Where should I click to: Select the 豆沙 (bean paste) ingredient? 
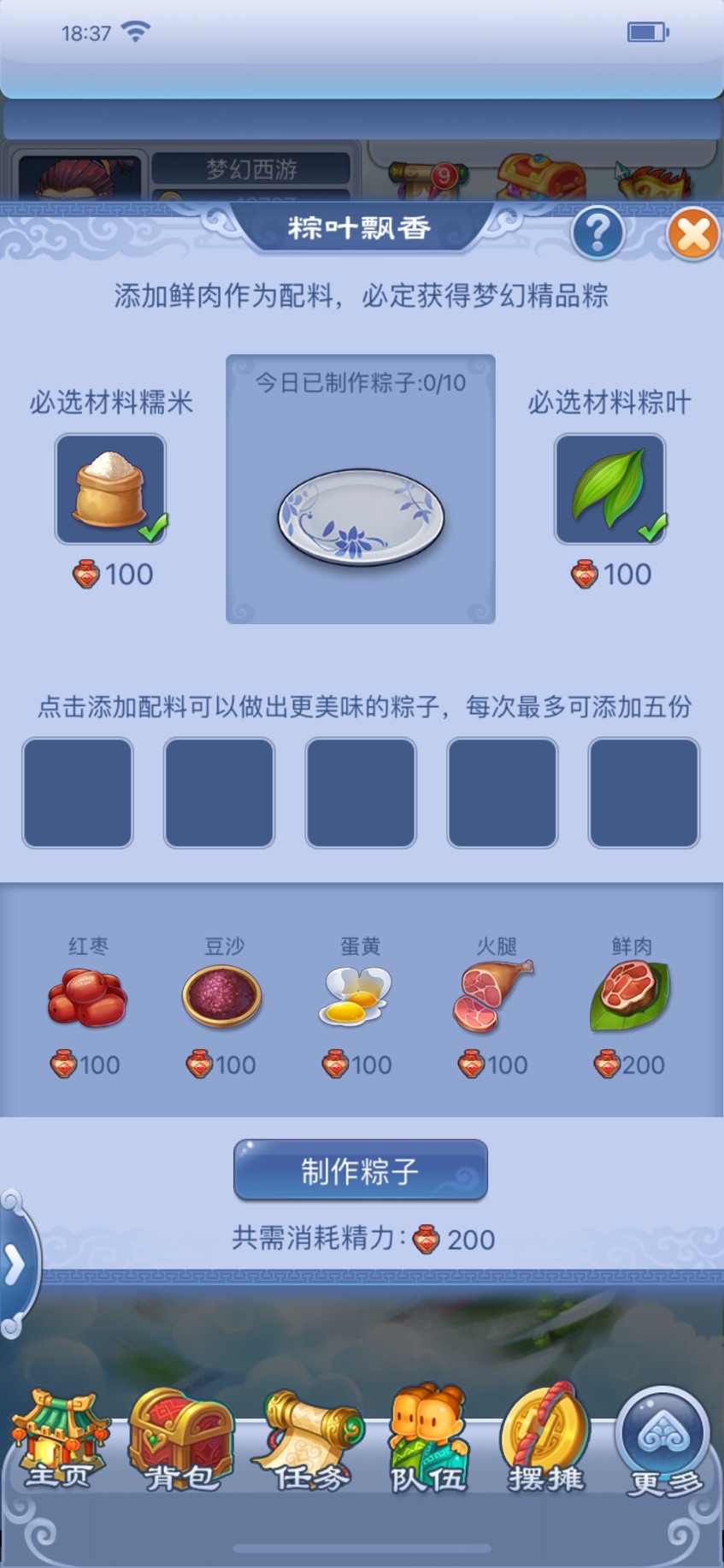click(x=221, y=996)
